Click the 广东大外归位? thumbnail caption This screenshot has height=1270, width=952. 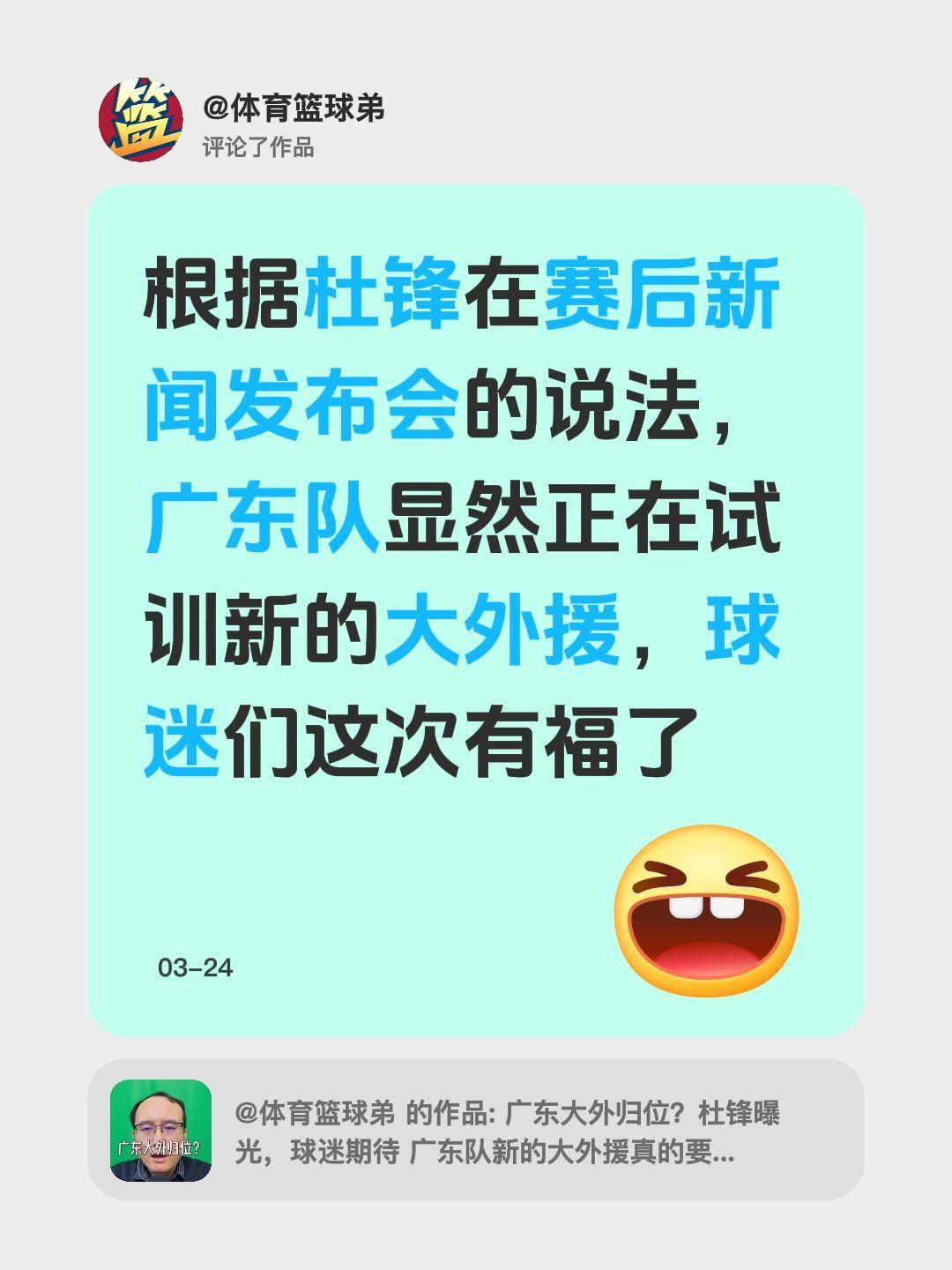159,1149
